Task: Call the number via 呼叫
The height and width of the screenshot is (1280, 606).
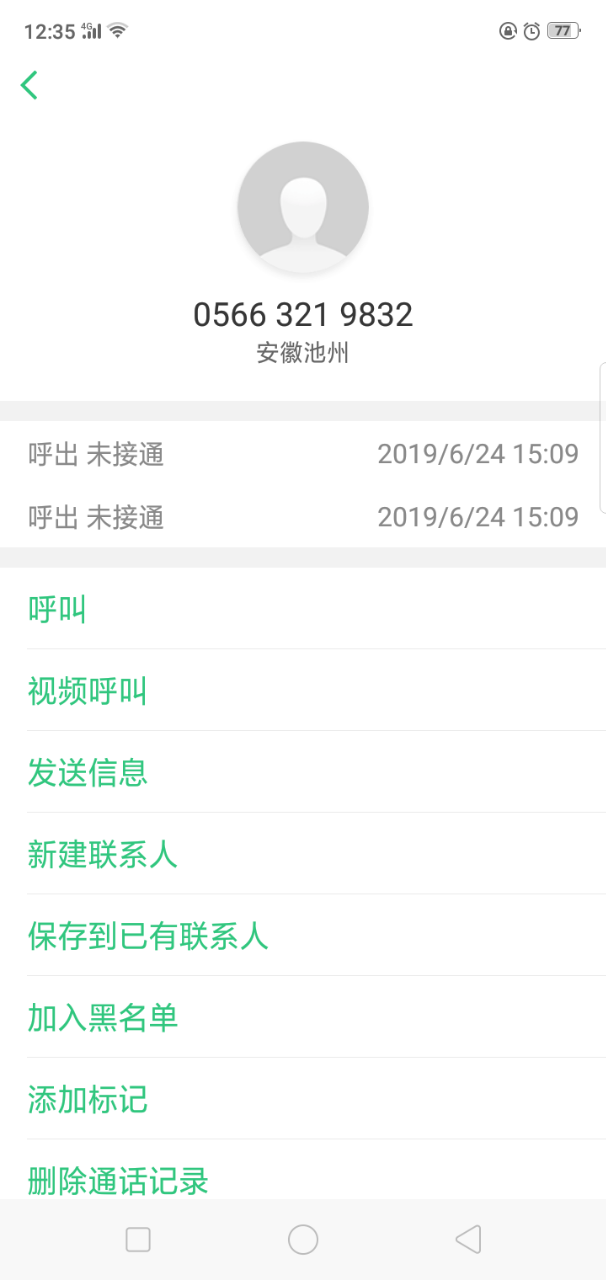Action: click(57, 608)
